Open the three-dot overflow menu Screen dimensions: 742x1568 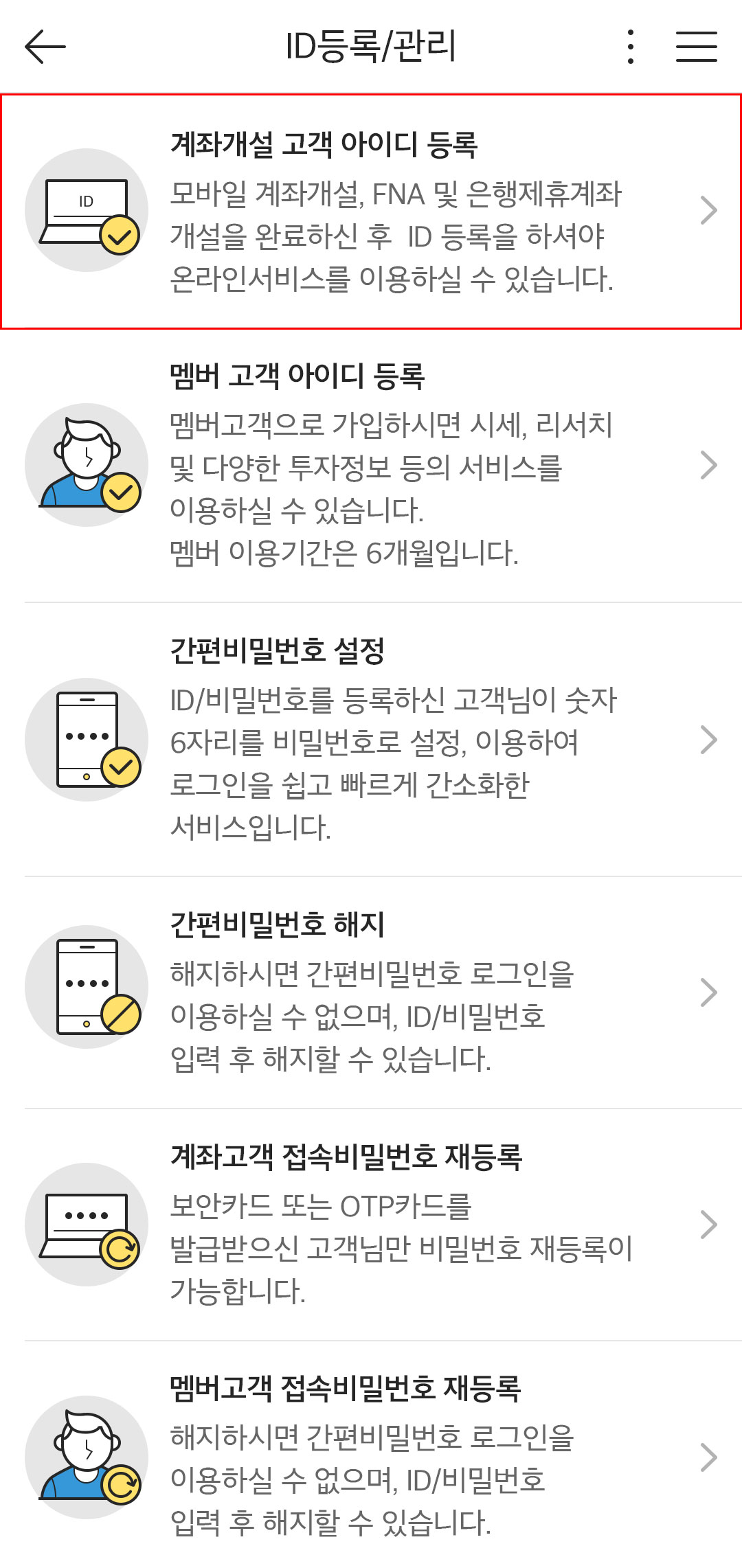pos(630,47)
